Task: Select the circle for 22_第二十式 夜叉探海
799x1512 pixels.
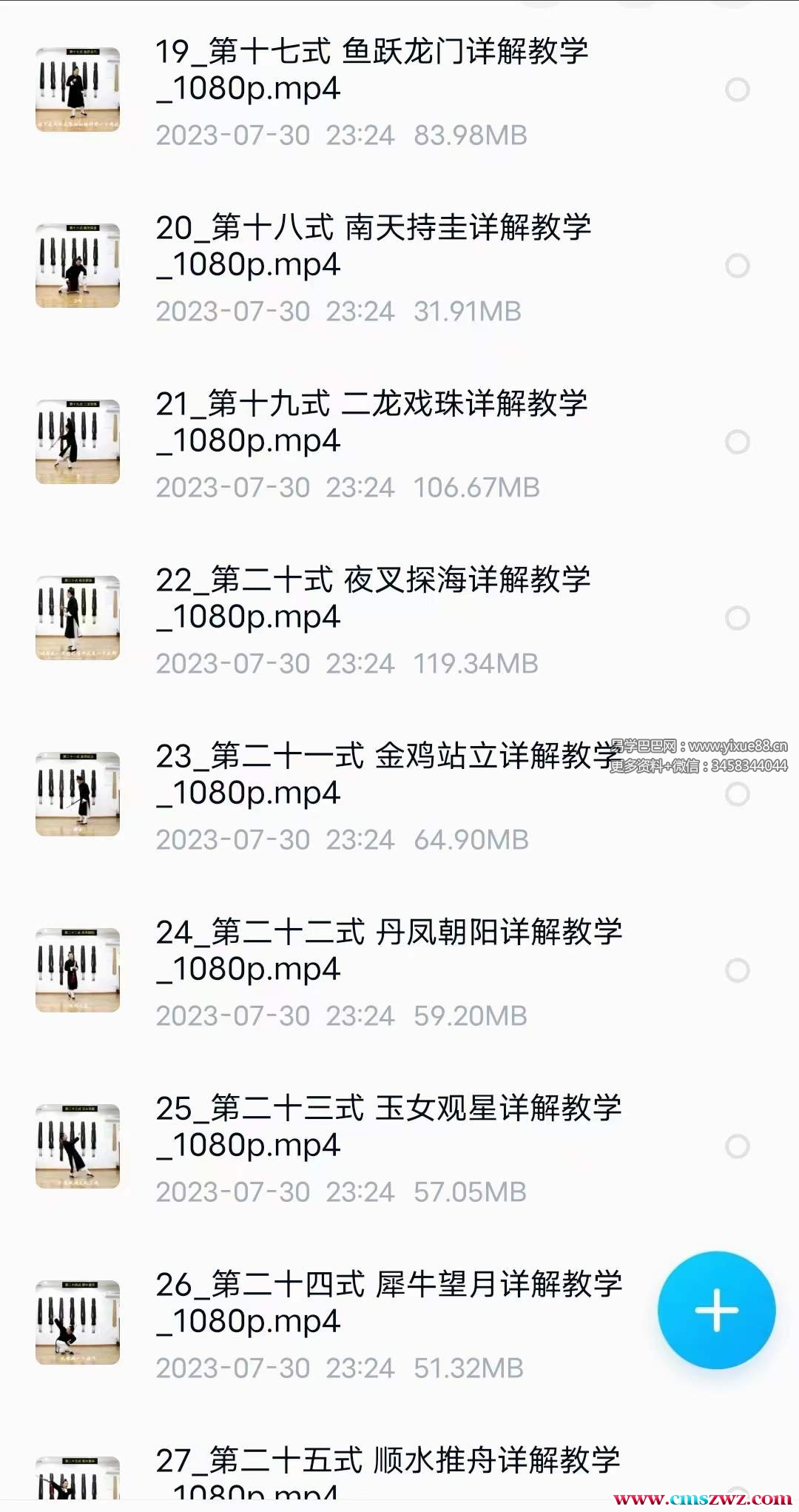Action: tap(737, 618)
